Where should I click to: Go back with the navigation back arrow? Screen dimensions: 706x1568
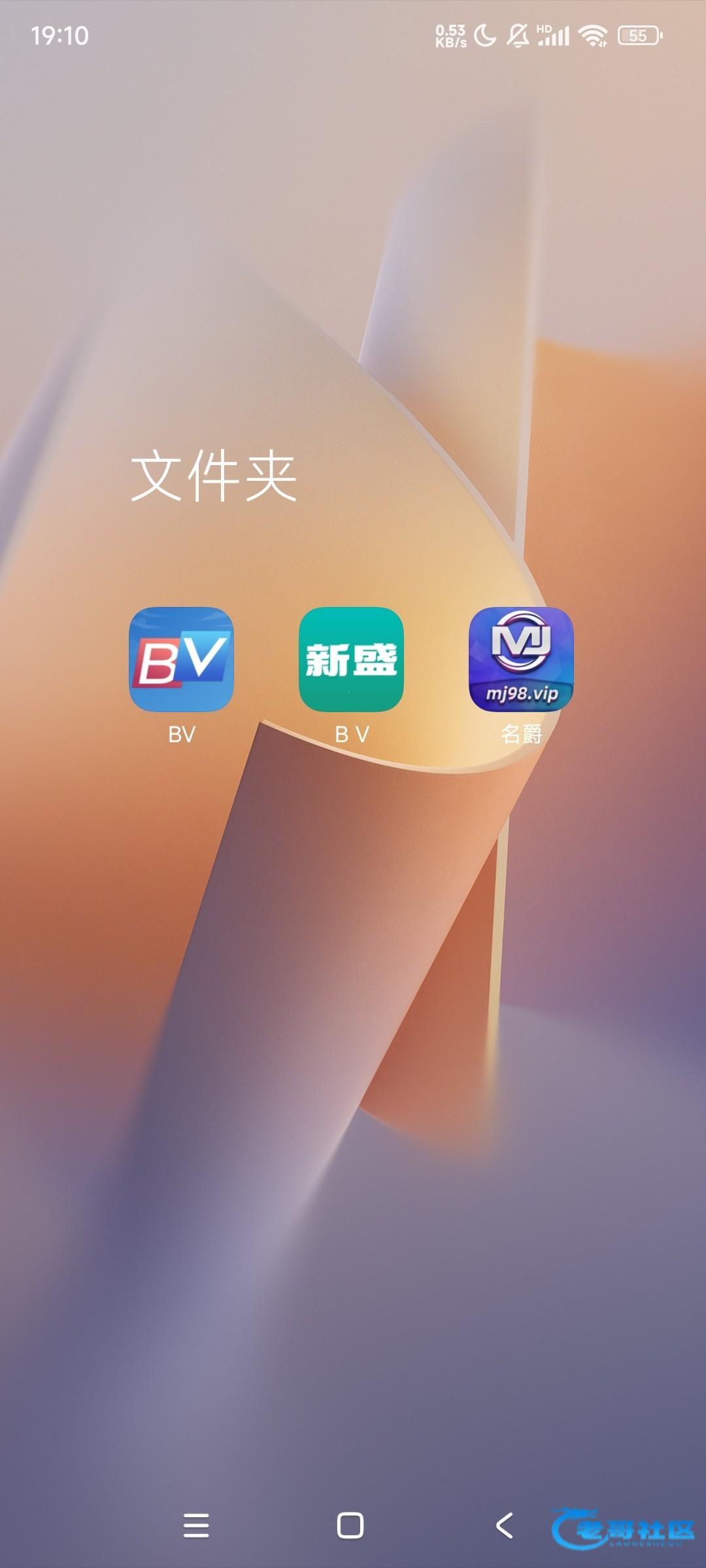click(504, 1526)
